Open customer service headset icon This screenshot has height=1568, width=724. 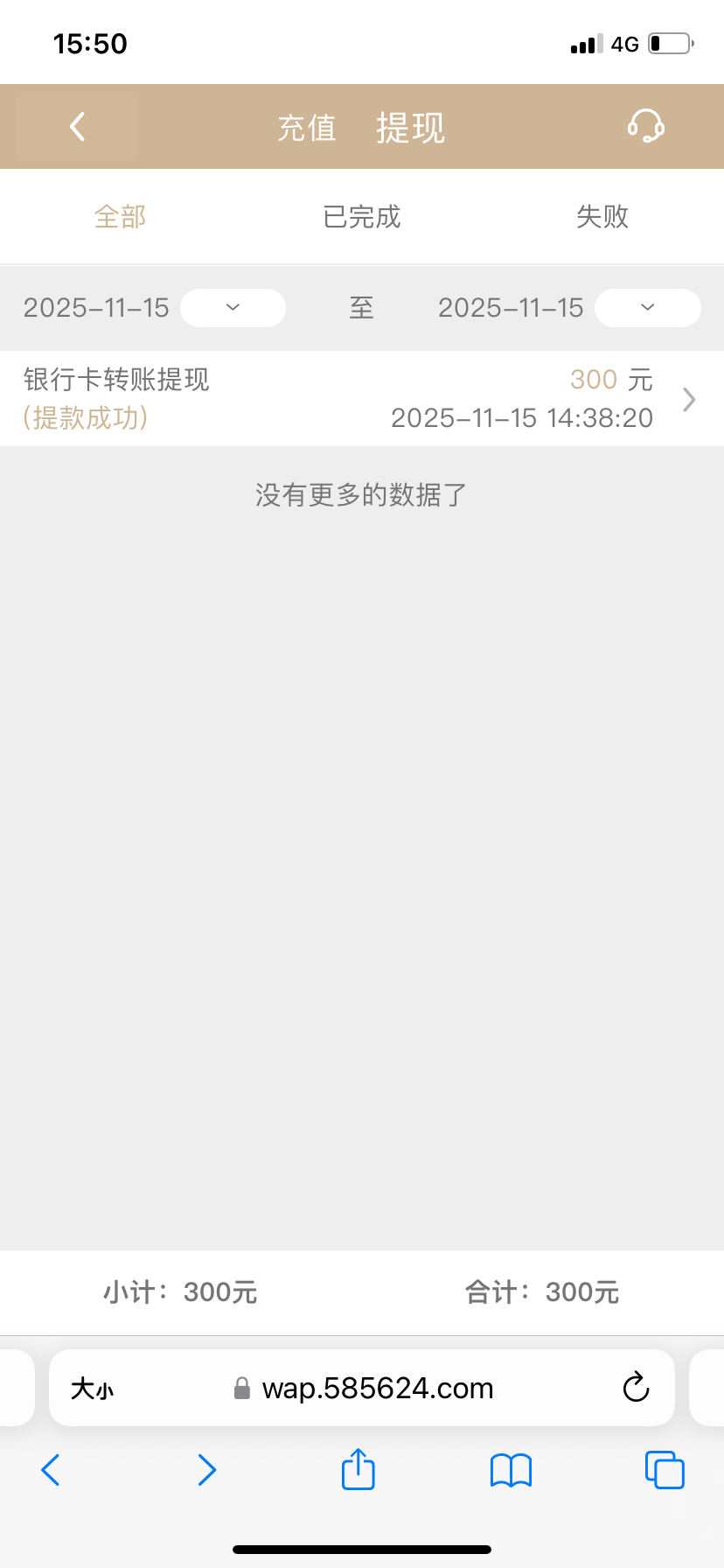[x=645, y=127]
